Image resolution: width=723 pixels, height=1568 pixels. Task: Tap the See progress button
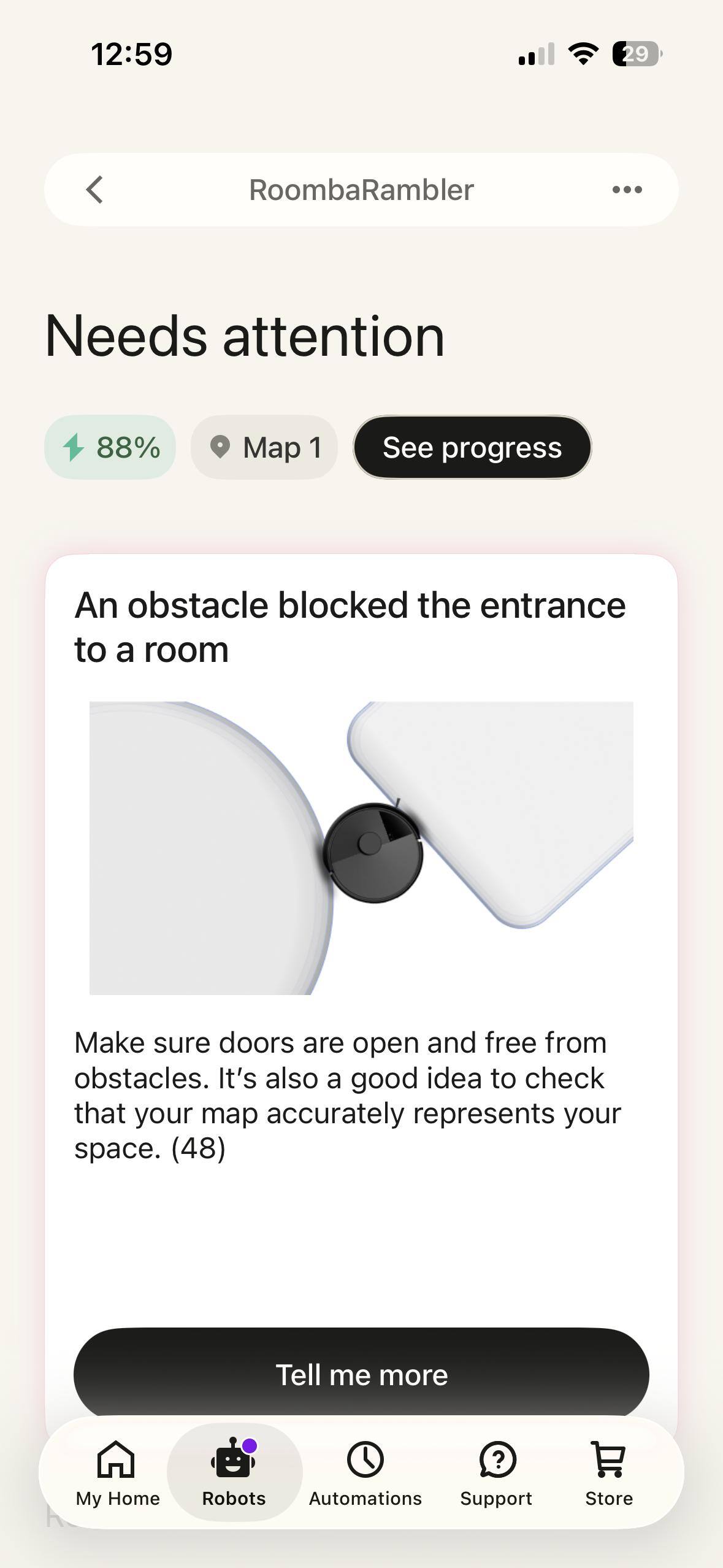pos(472,447)
